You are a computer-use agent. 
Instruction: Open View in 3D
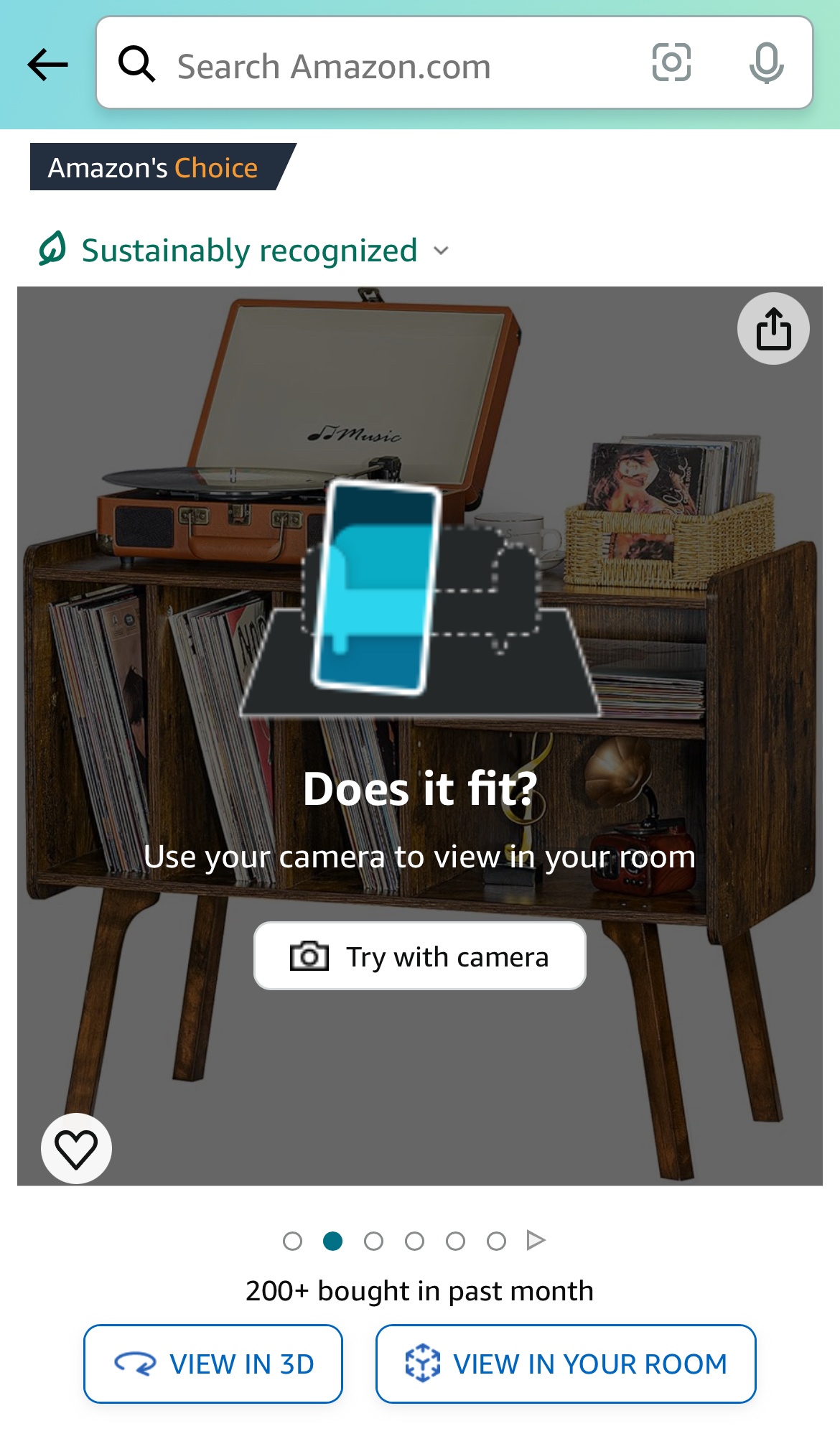tap(213, 1364)
